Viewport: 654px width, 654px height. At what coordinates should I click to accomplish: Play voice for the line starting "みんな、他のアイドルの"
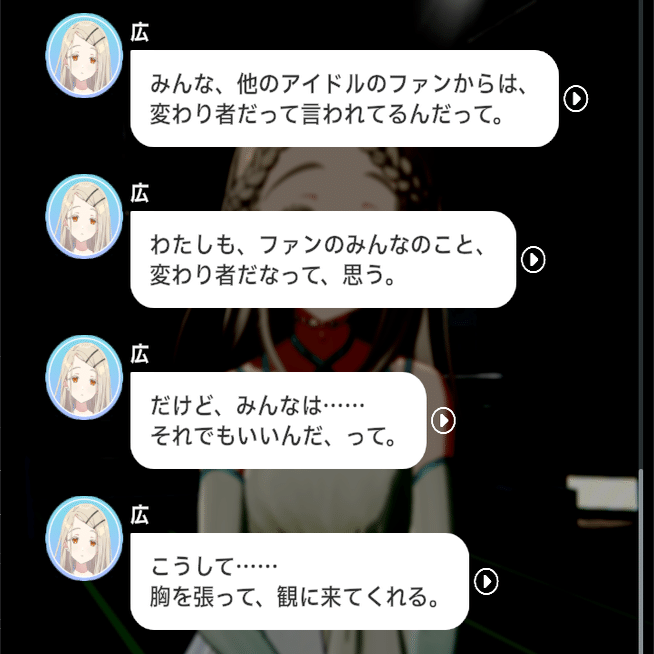click(576, 98)
